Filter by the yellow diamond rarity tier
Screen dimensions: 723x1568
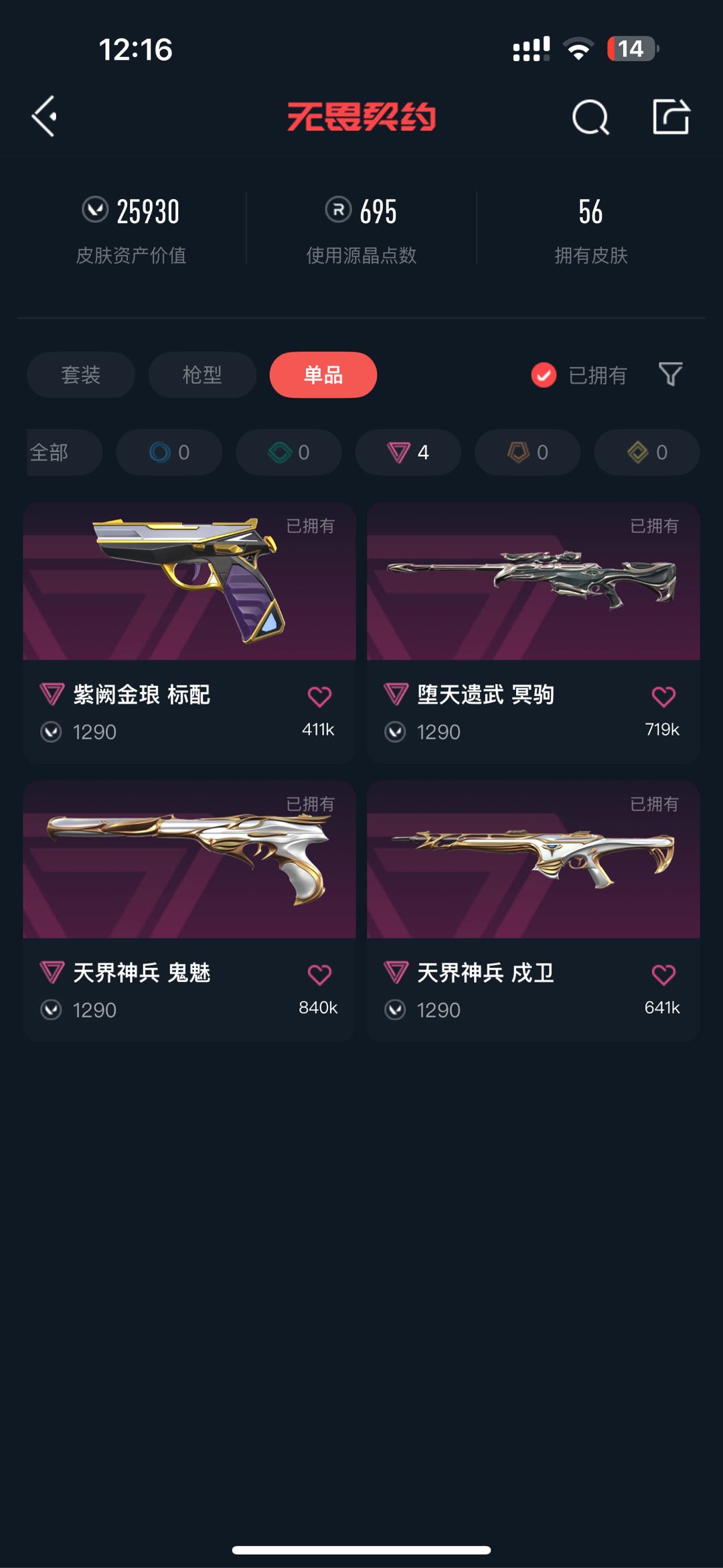pos(647,452)
